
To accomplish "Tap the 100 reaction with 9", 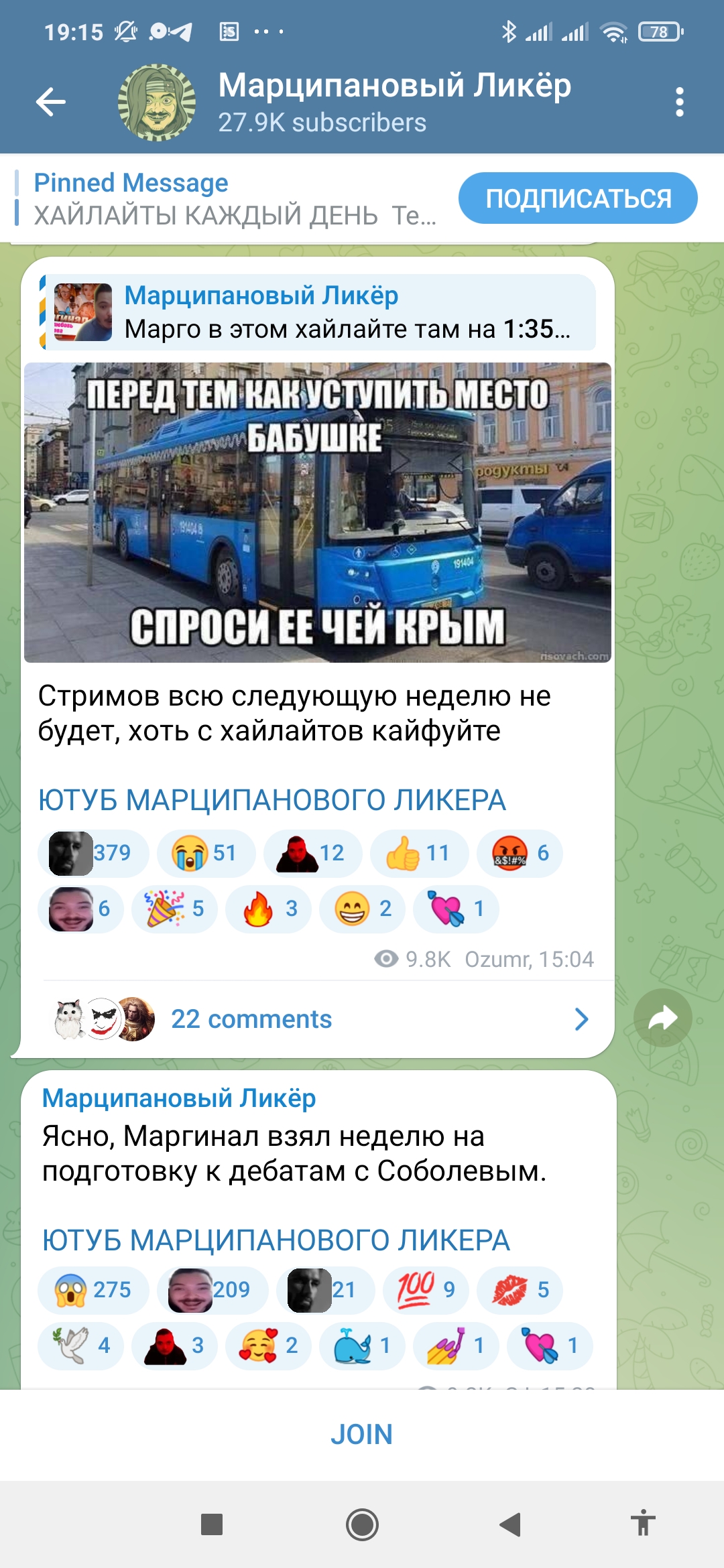I will 426,1290.
